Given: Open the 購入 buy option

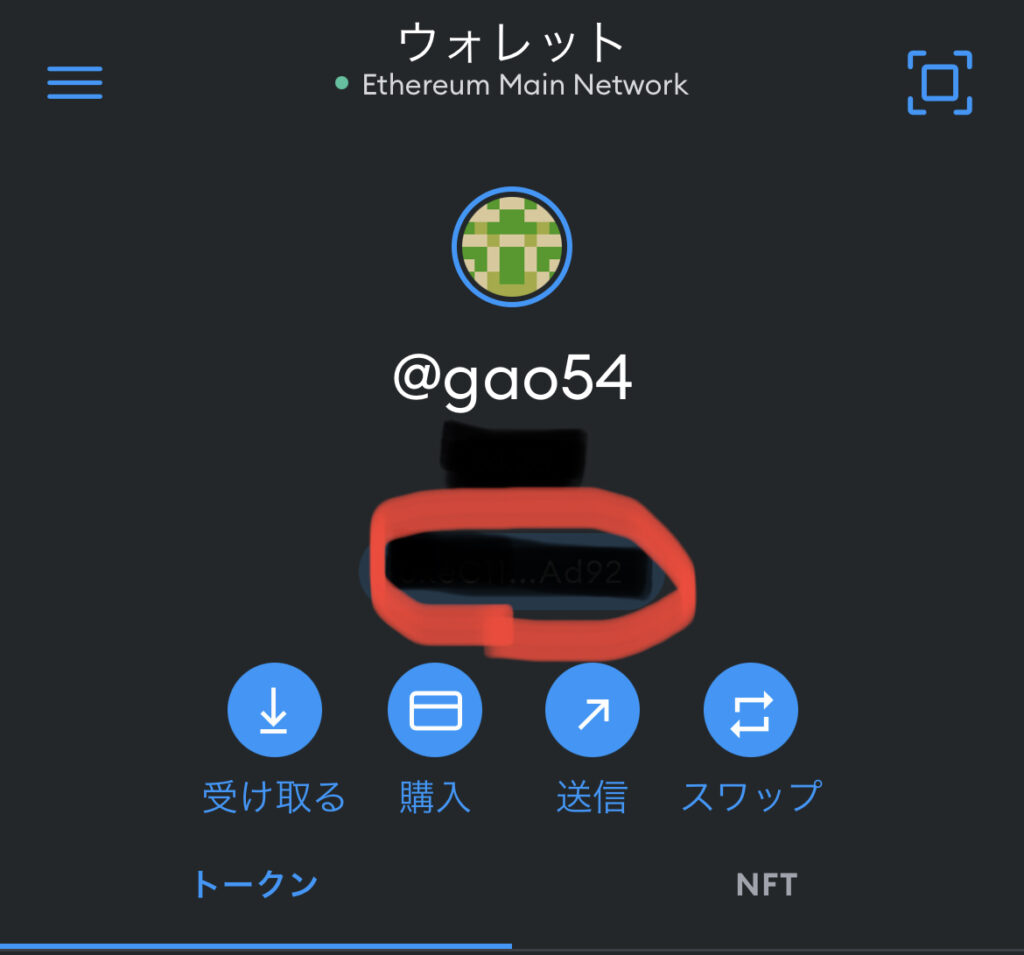Looking at the screenshot, I should (x=434, y=712).
